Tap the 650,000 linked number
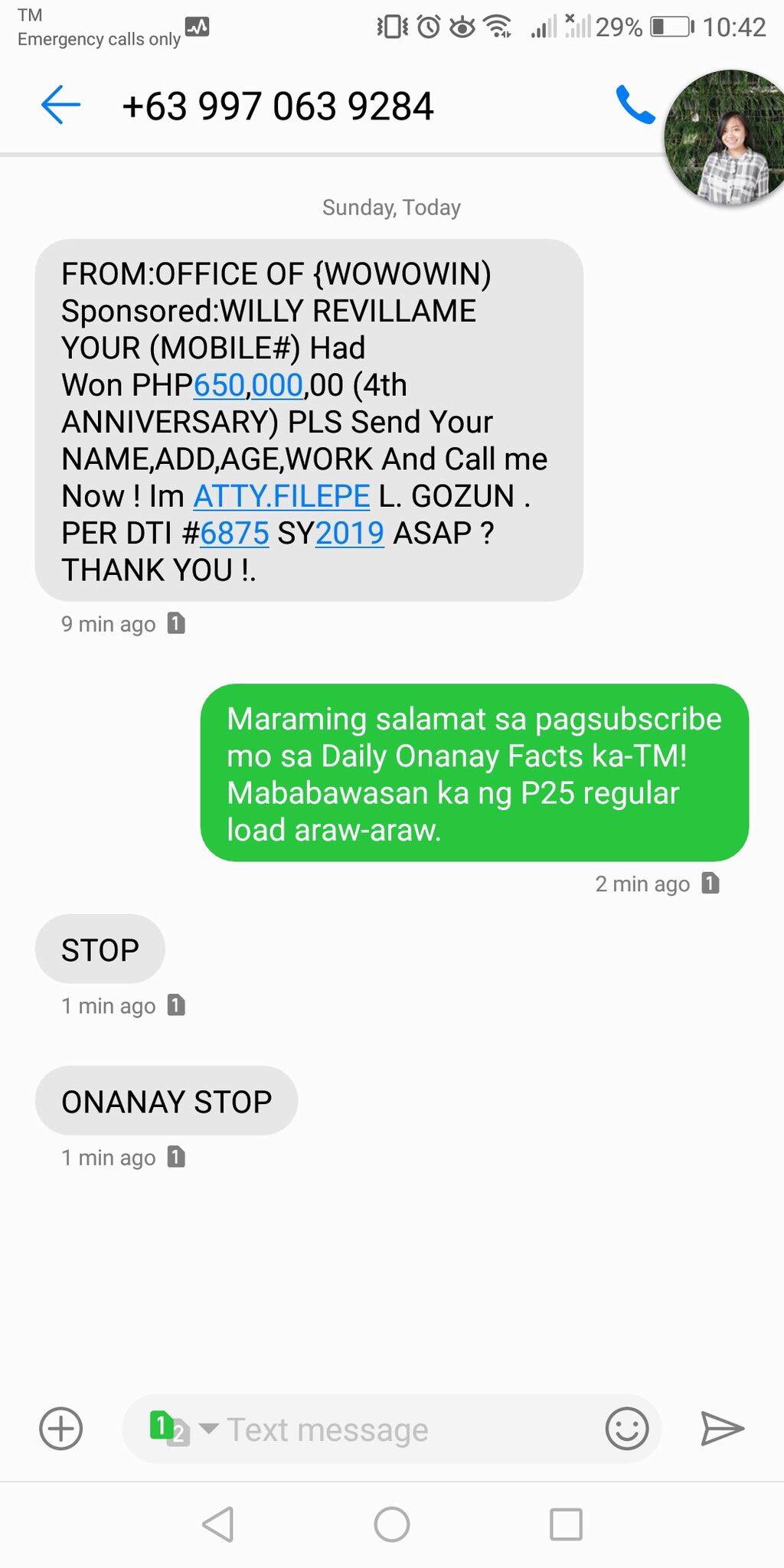This screenshot has height=1568, width=784. point(248,385)
